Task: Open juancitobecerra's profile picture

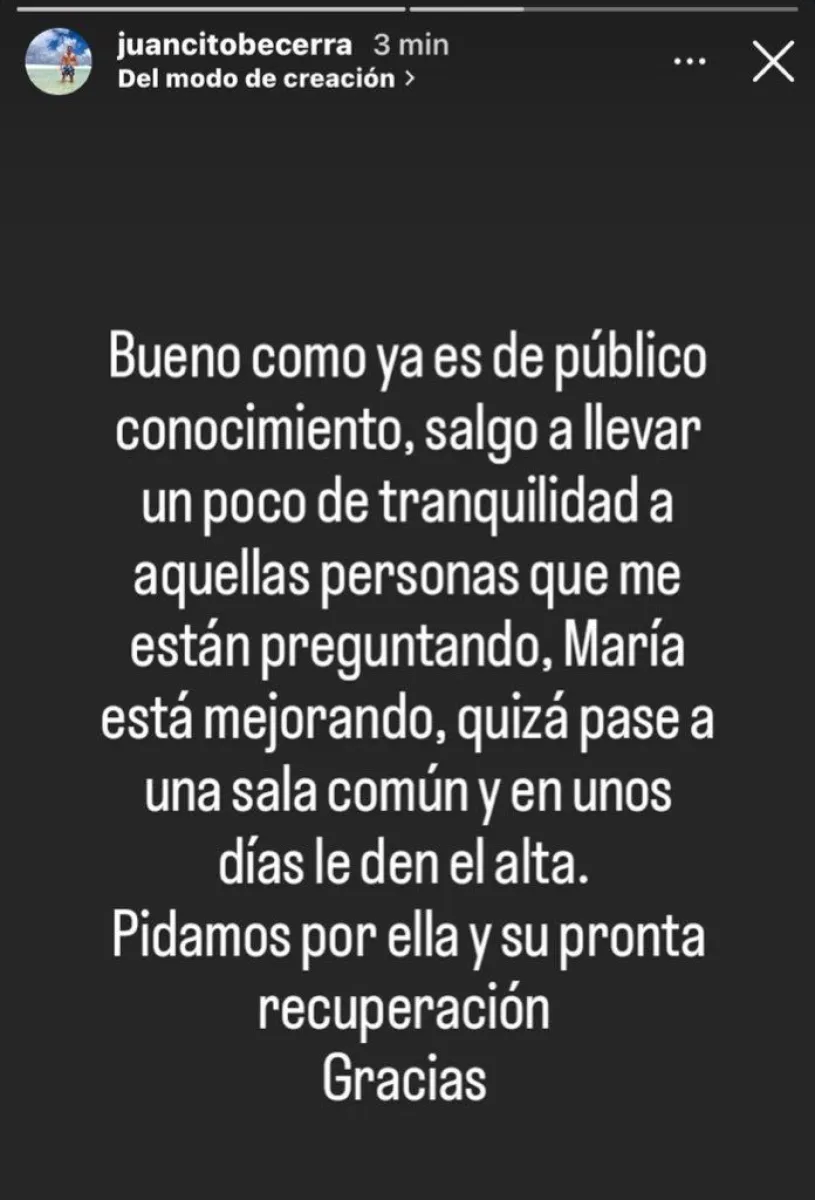Action: tap(58, 62)
